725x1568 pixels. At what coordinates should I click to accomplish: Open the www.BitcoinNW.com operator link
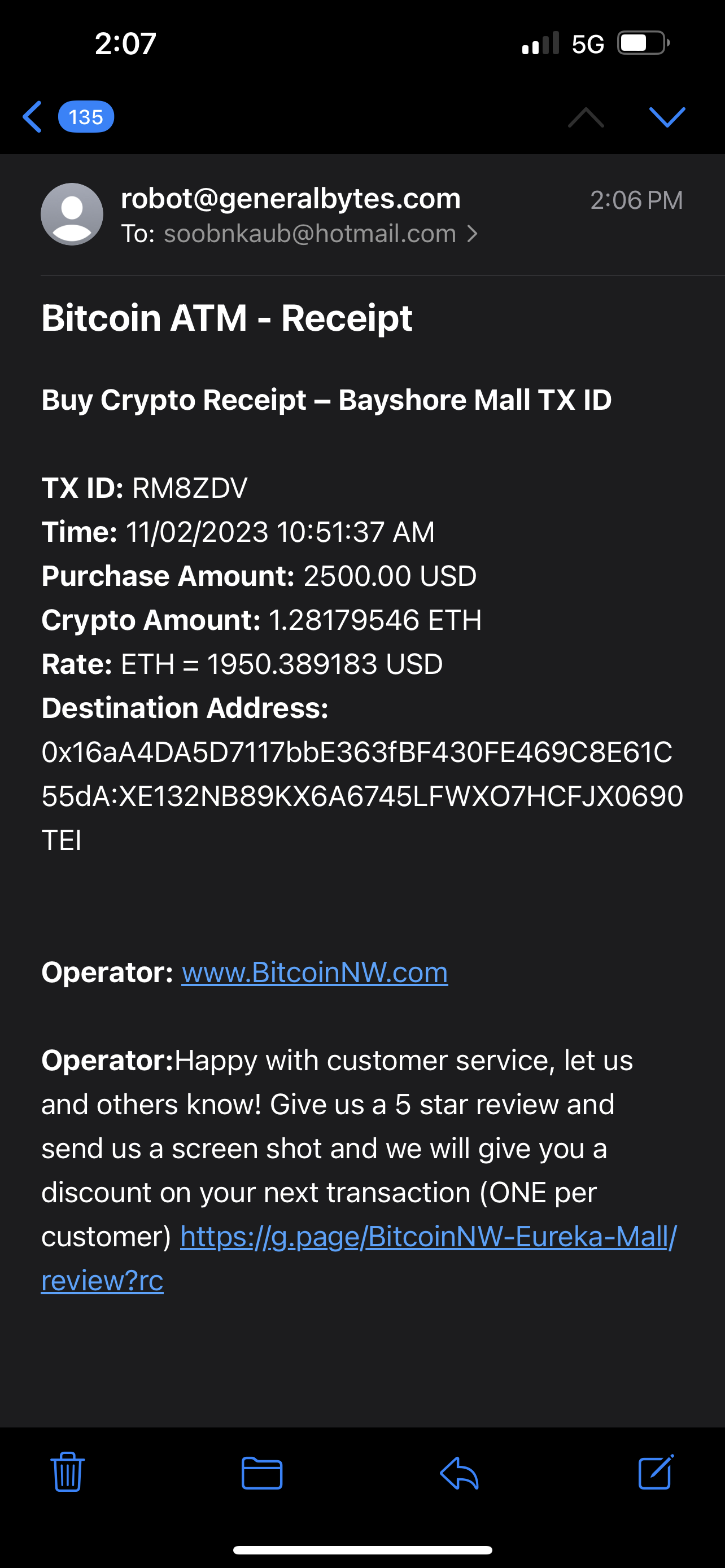(315, 972)
